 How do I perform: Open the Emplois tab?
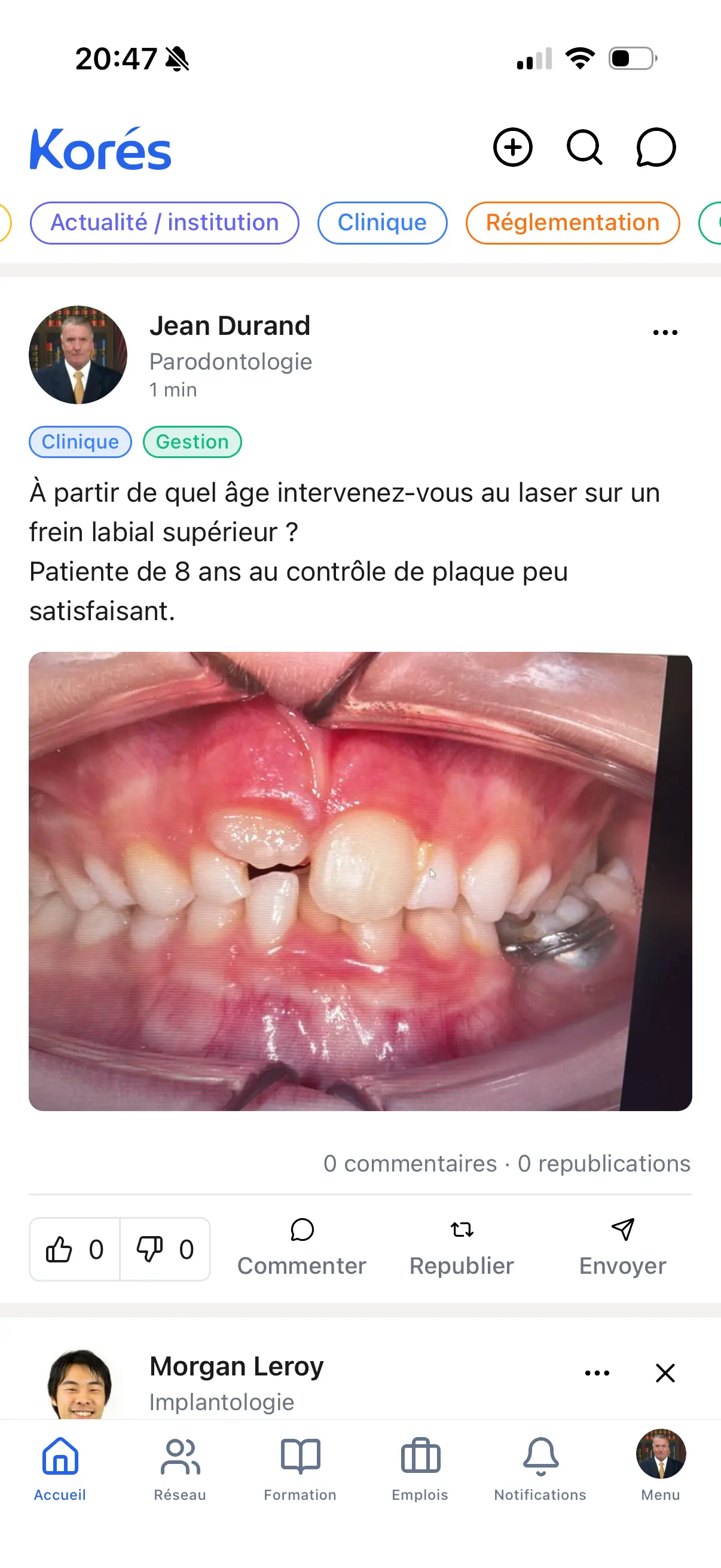pyautogui.click(x=420, y=1468)
